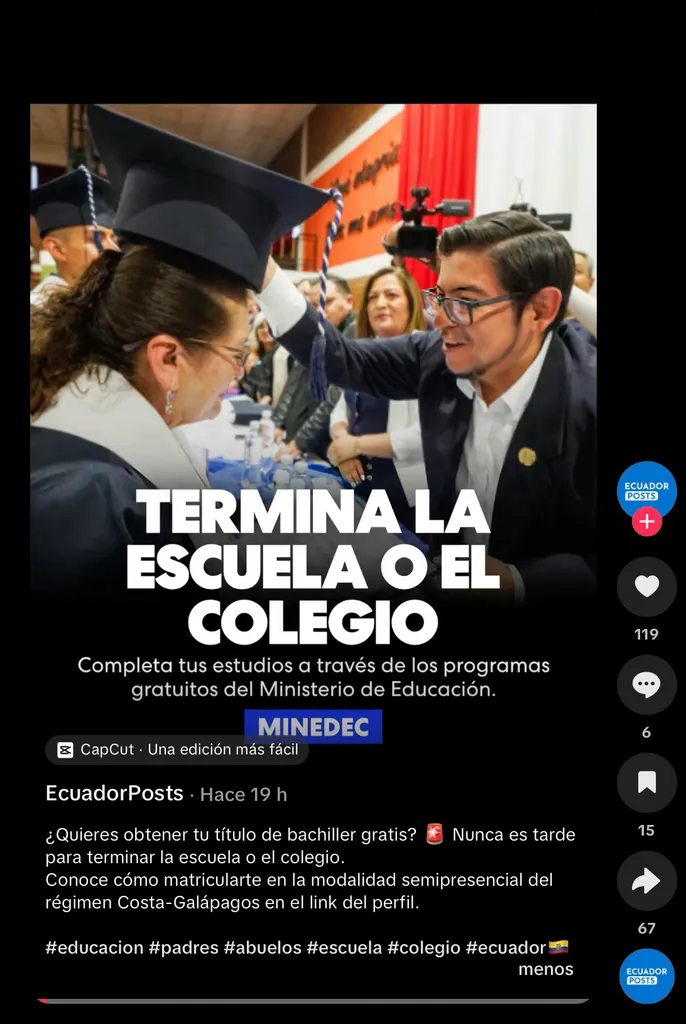Viewport: 686px width, 1024px height.
Task: Like this video with the heart
Action: 646,586
